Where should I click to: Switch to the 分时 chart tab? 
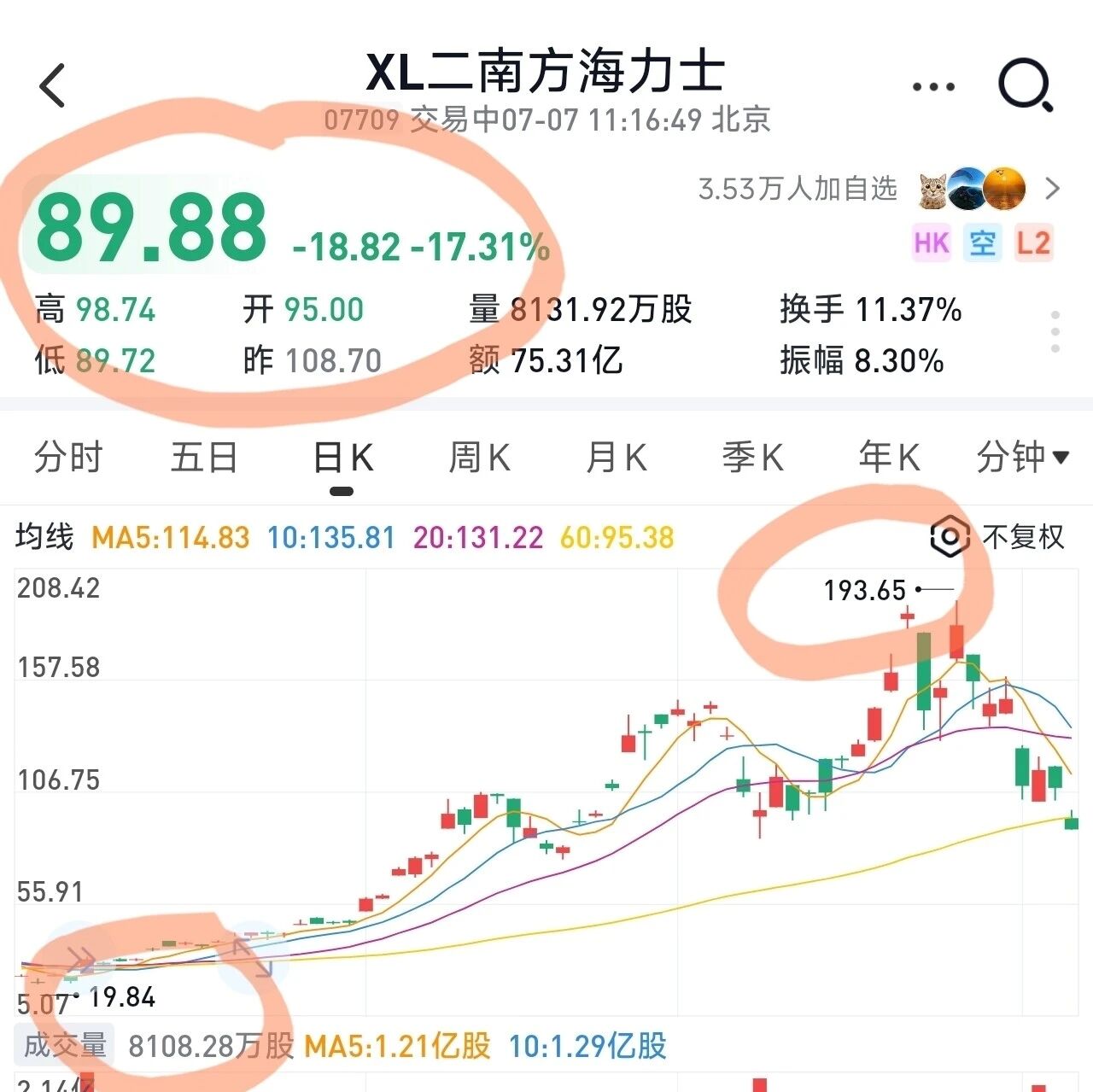pos(68,458)
